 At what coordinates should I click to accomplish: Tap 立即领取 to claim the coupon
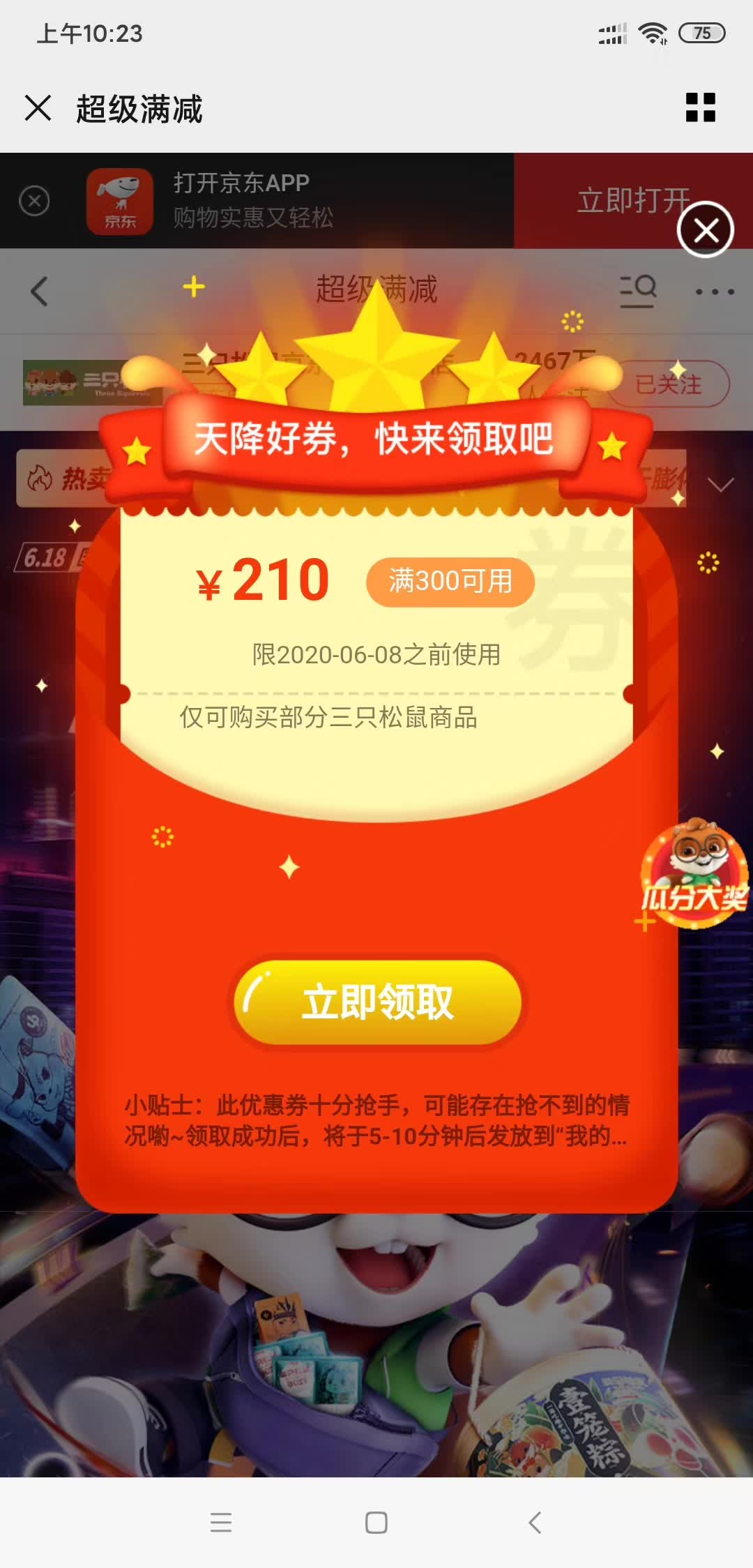(377, 1002)
